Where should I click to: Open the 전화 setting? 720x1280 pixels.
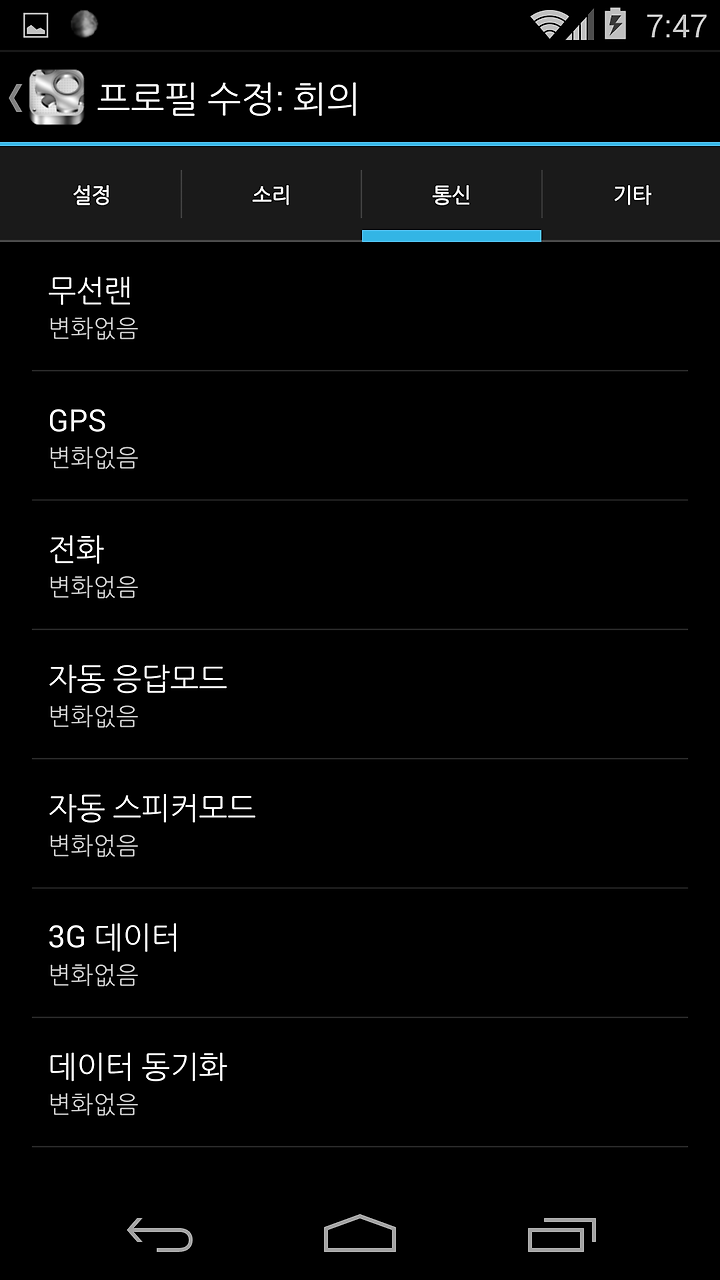coord(360,565)
